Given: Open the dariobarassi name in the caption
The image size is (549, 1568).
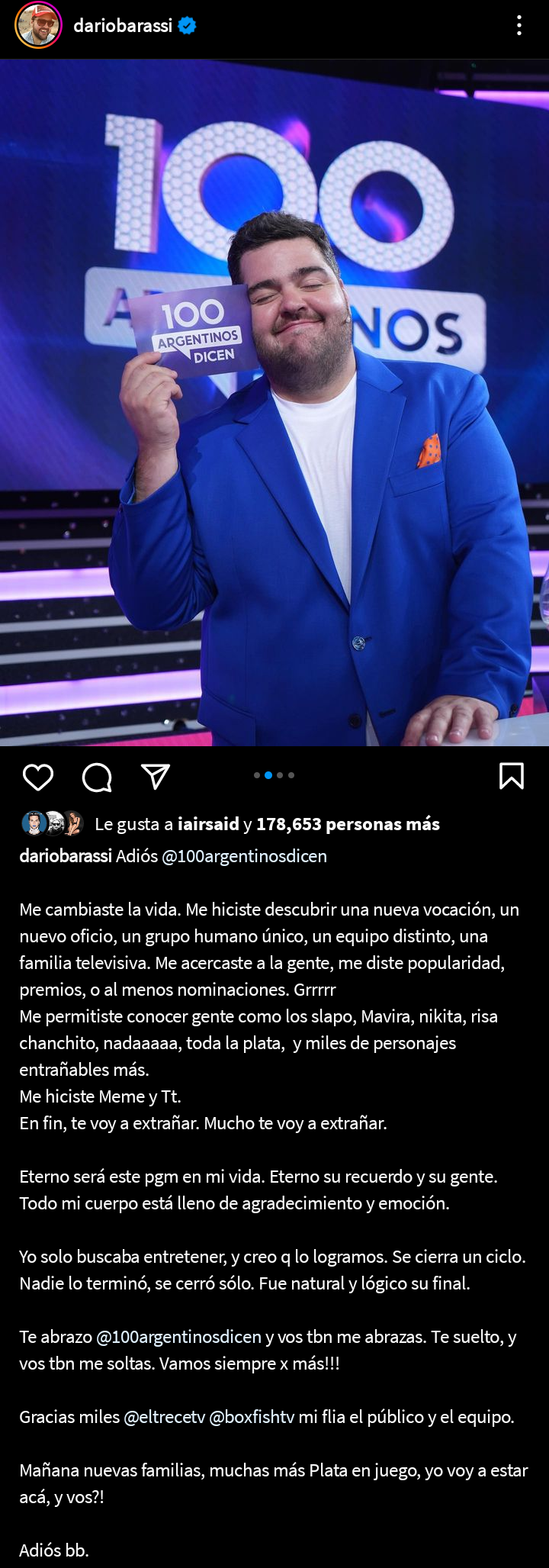Looking at the screenshot, I should click(x=66, y=856).
